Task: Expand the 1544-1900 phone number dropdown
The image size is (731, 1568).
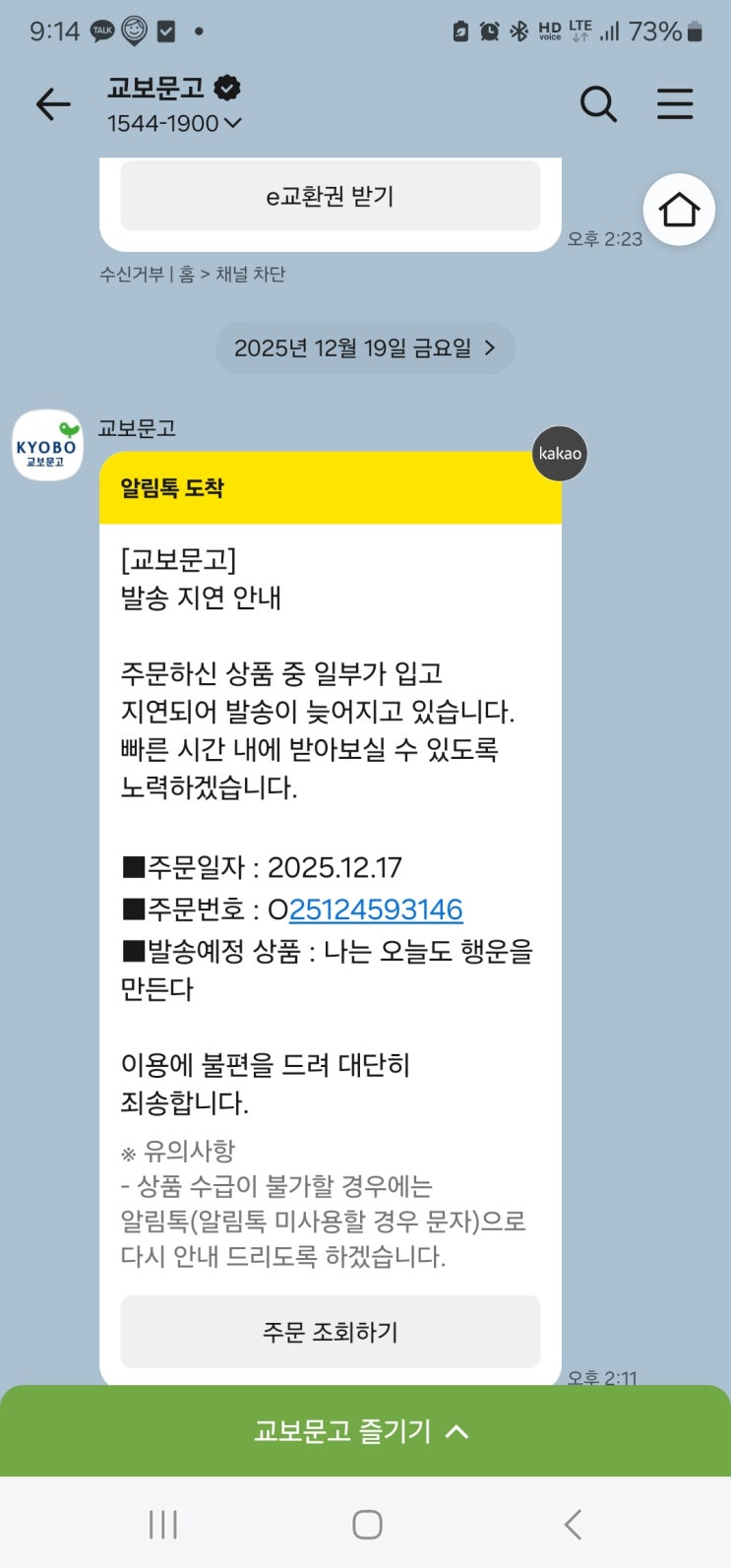Action: [x=174, y=124]
